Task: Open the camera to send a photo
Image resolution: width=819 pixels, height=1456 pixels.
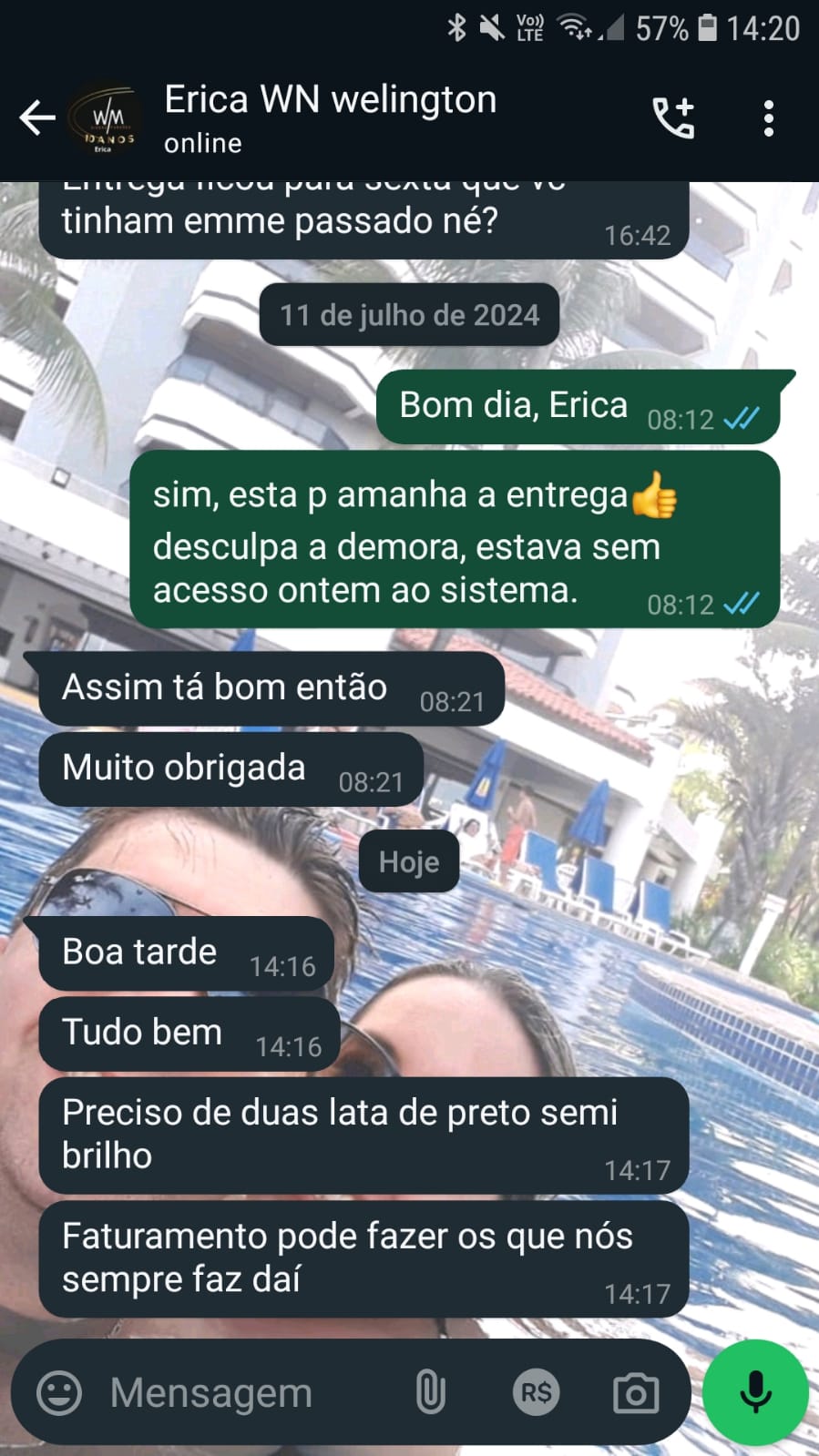Action: click(635, 1392)
